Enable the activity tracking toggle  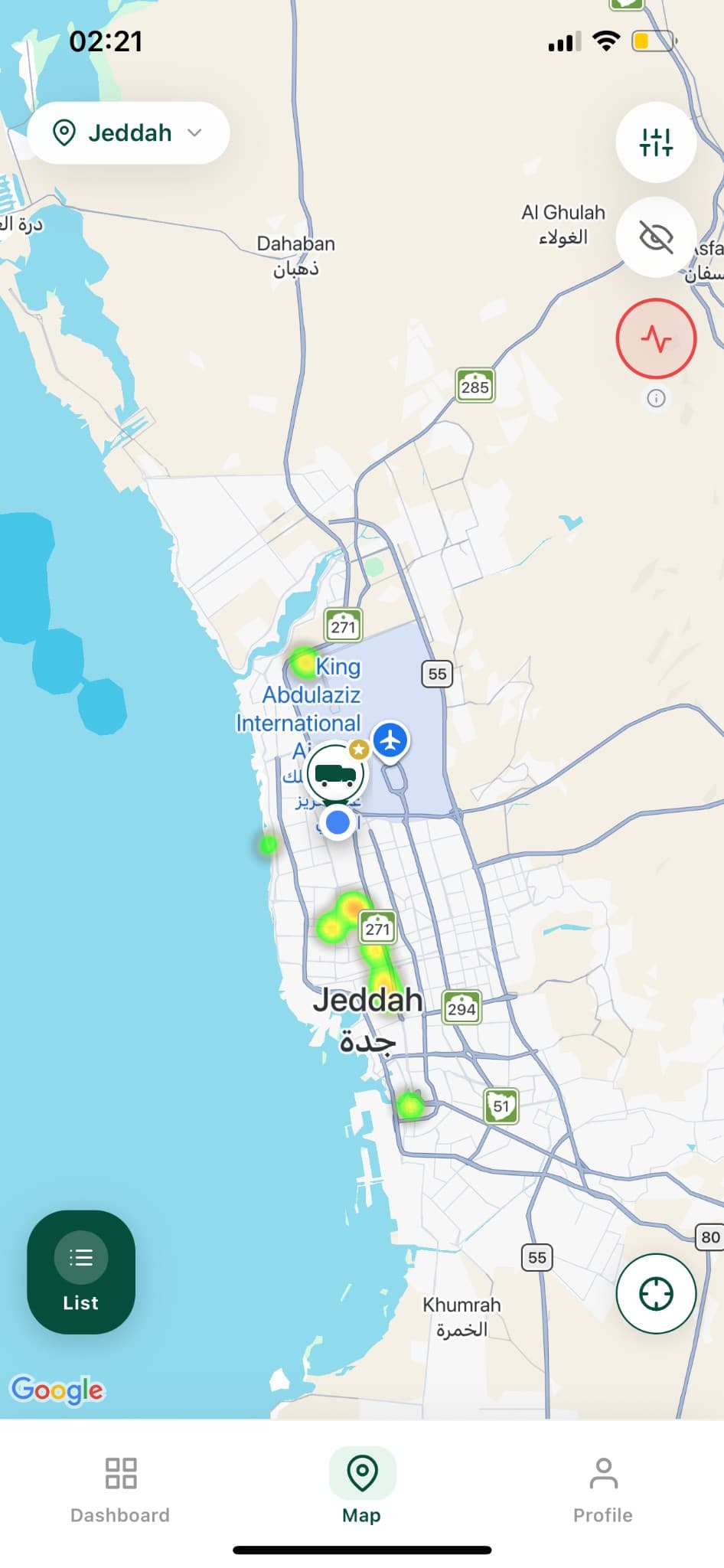point(656,338)
